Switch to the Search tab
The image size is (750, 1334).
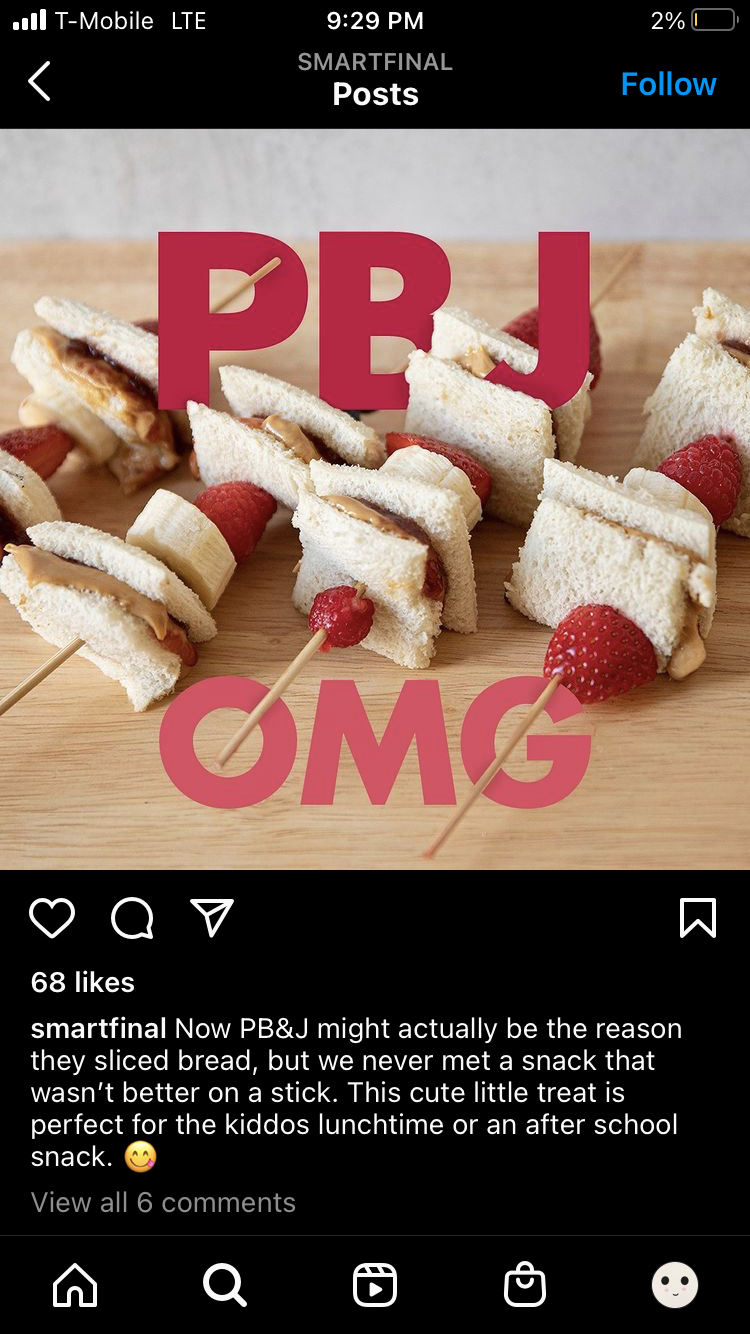225,1285
